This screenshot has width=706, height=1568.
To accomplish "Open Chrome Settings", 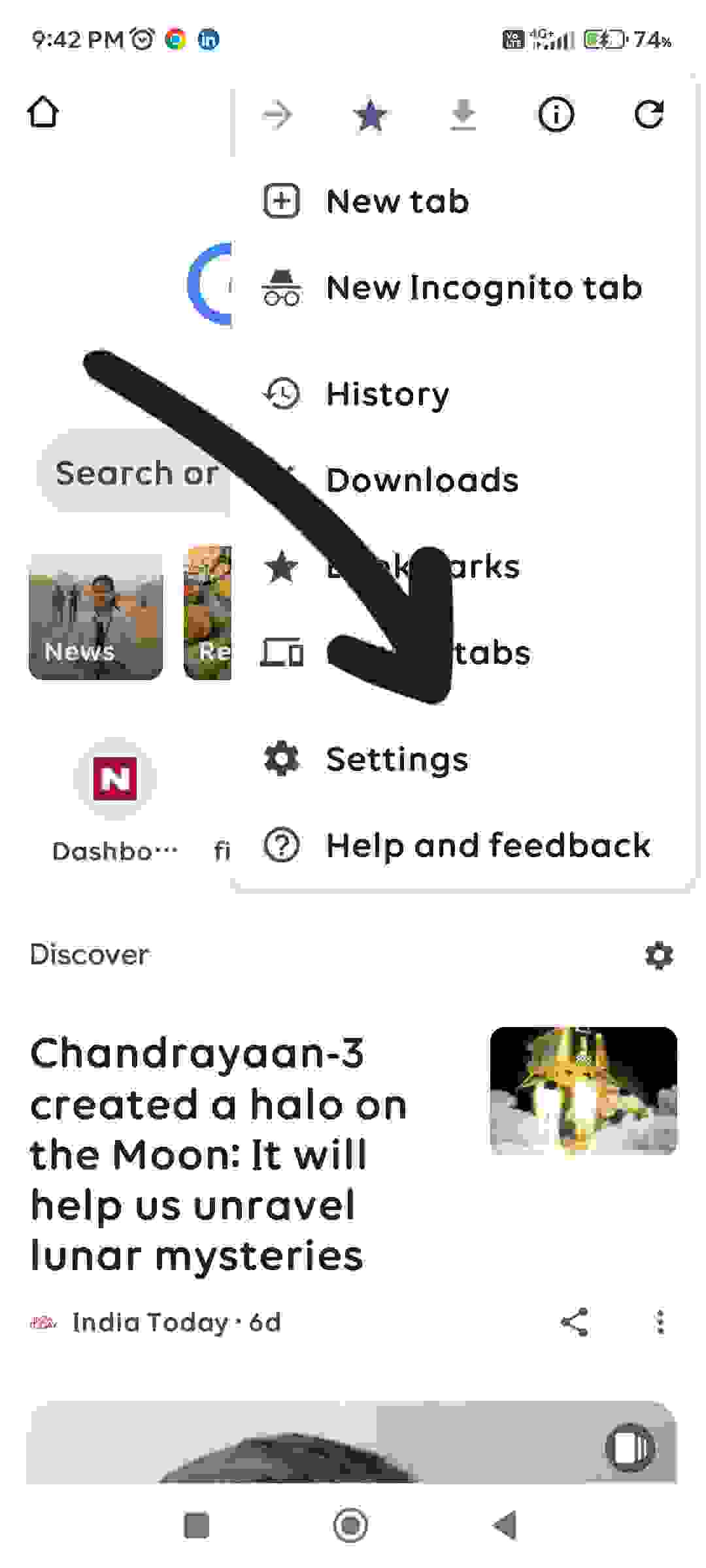I will click(396, 758).
